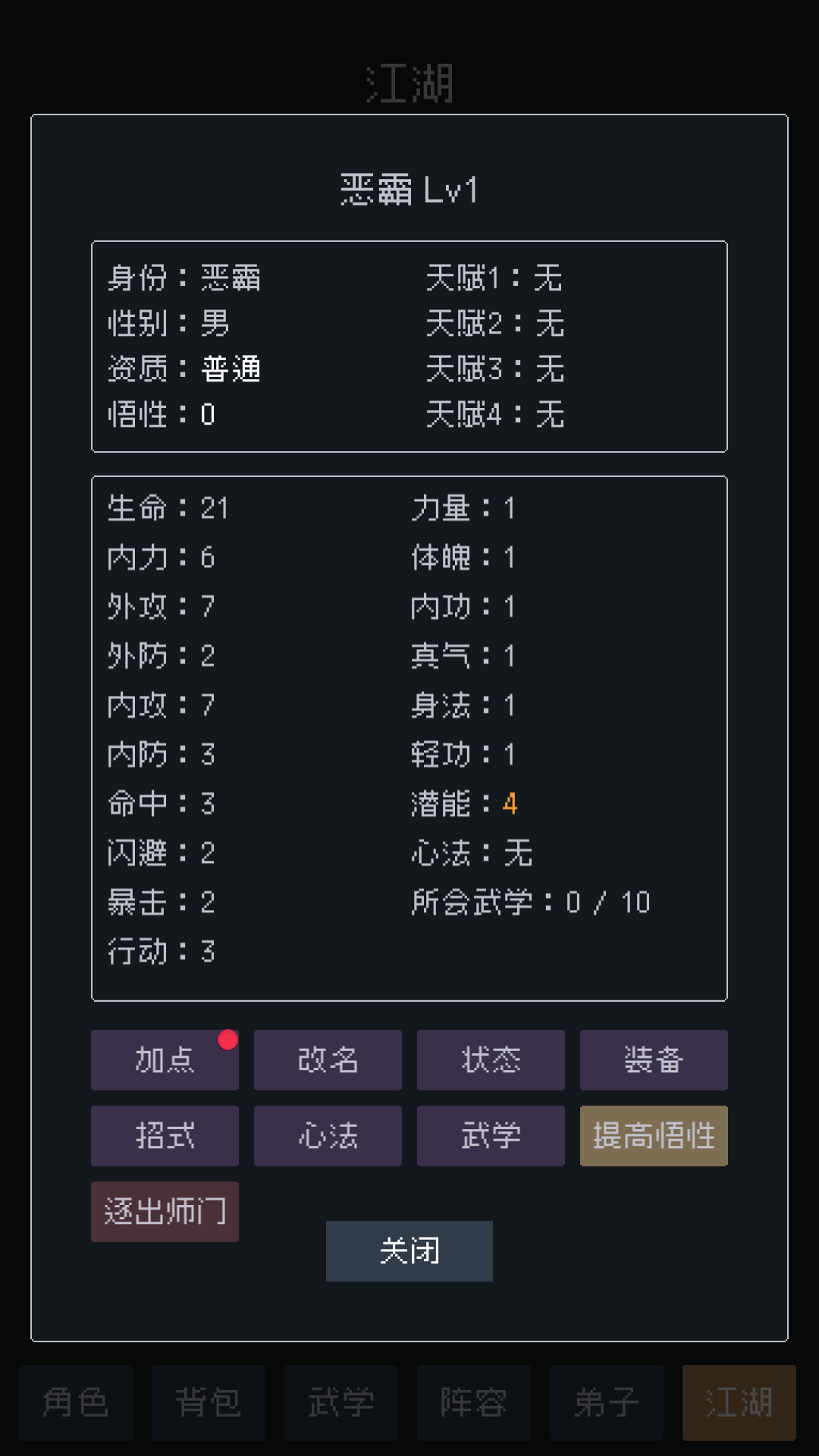Open the 招式 moves panel

click(164, 1135)
